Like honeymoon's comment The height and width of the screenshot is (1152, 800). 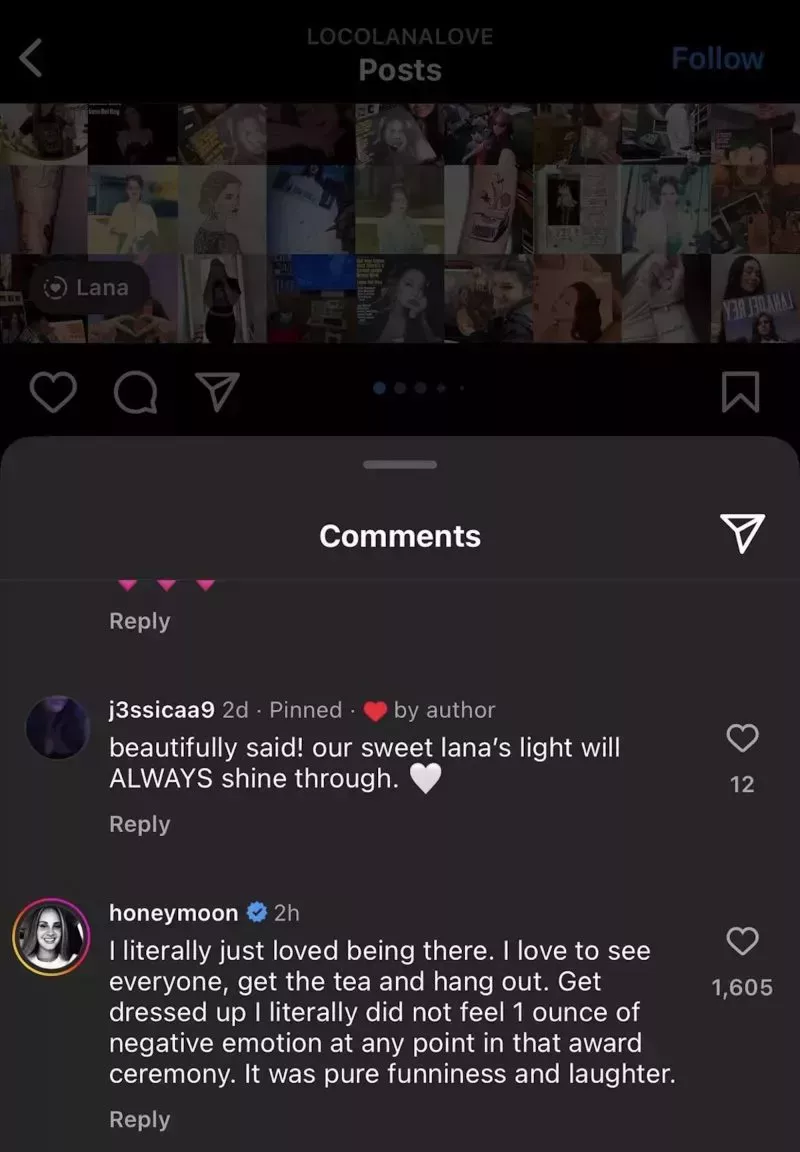coord(741,942)
